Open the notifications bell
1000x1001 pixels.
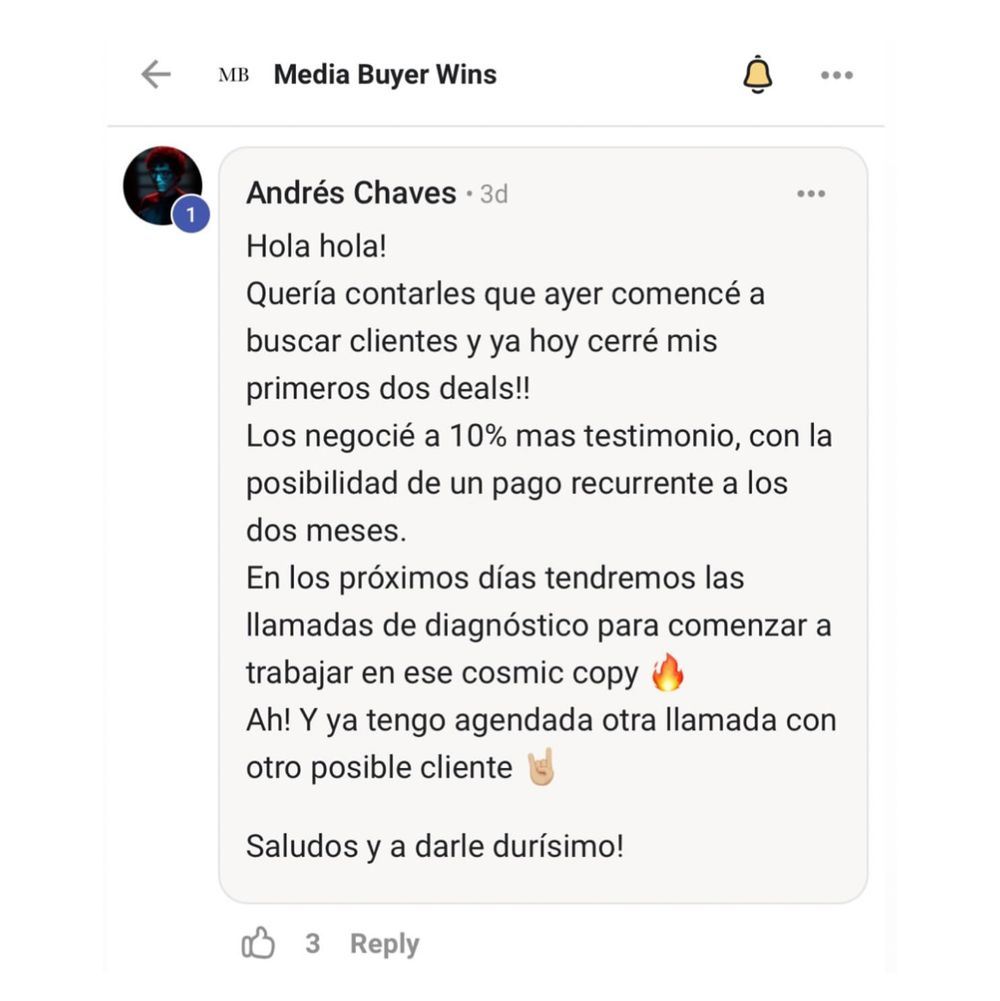tap(758, 74)
